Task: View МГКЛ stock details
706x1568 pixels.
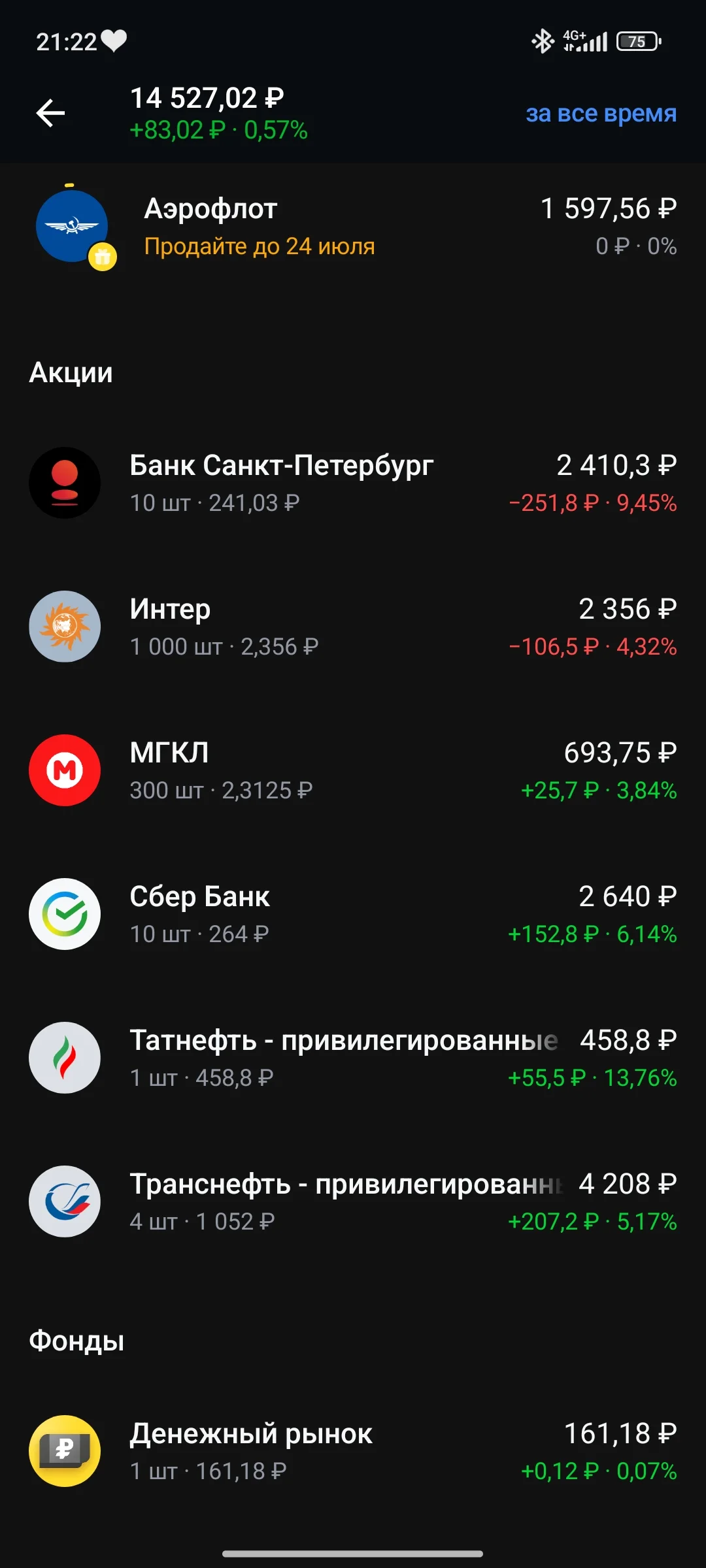Action: pyautogui.click(x=353, y=771)
